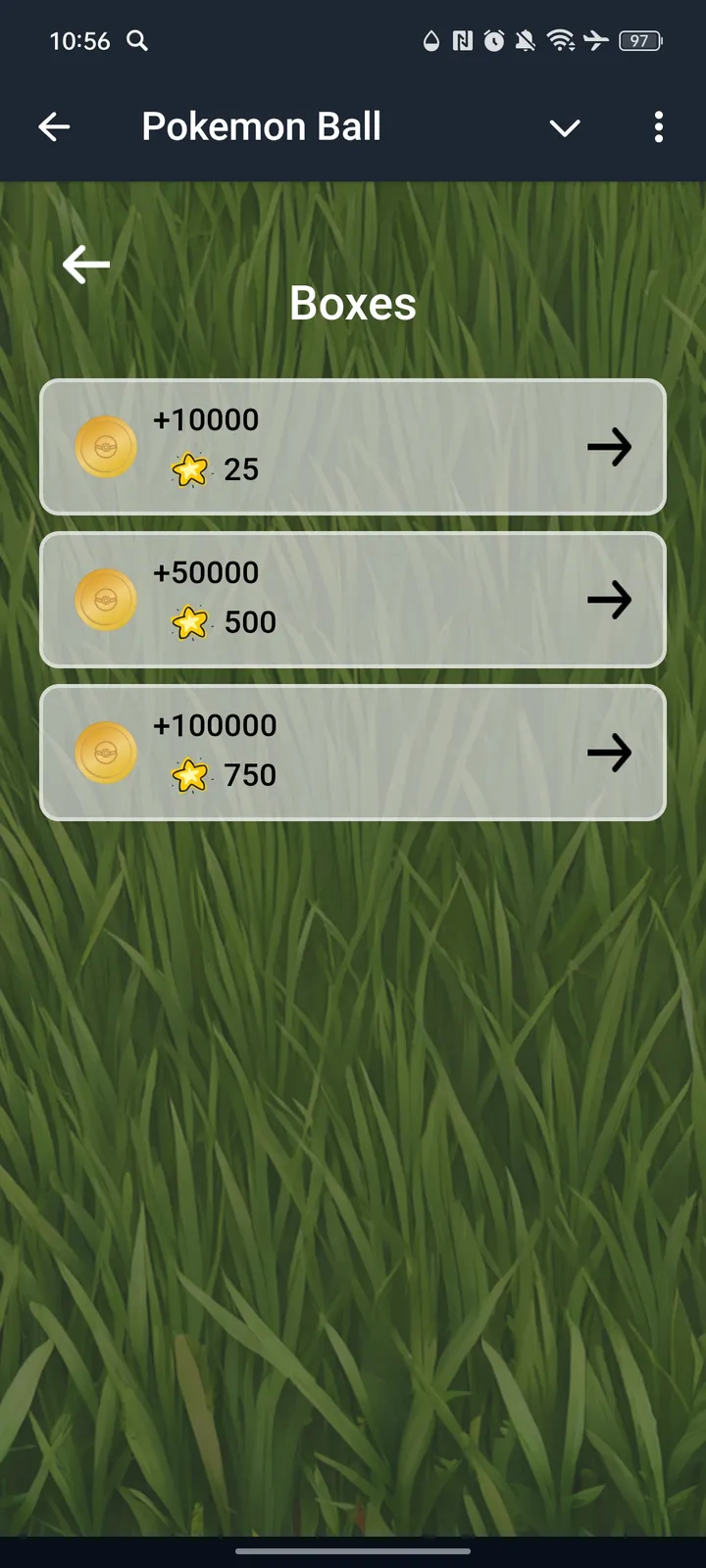Collapse the Pokemon Ball mini app via chevron
This screenshot has width=706, height=1568.
(x=565, y=127)
